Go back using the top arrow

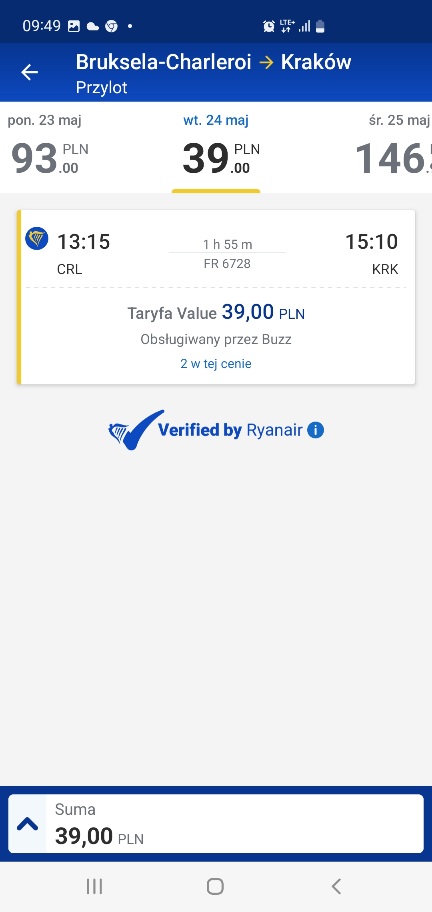pos(29,72)
